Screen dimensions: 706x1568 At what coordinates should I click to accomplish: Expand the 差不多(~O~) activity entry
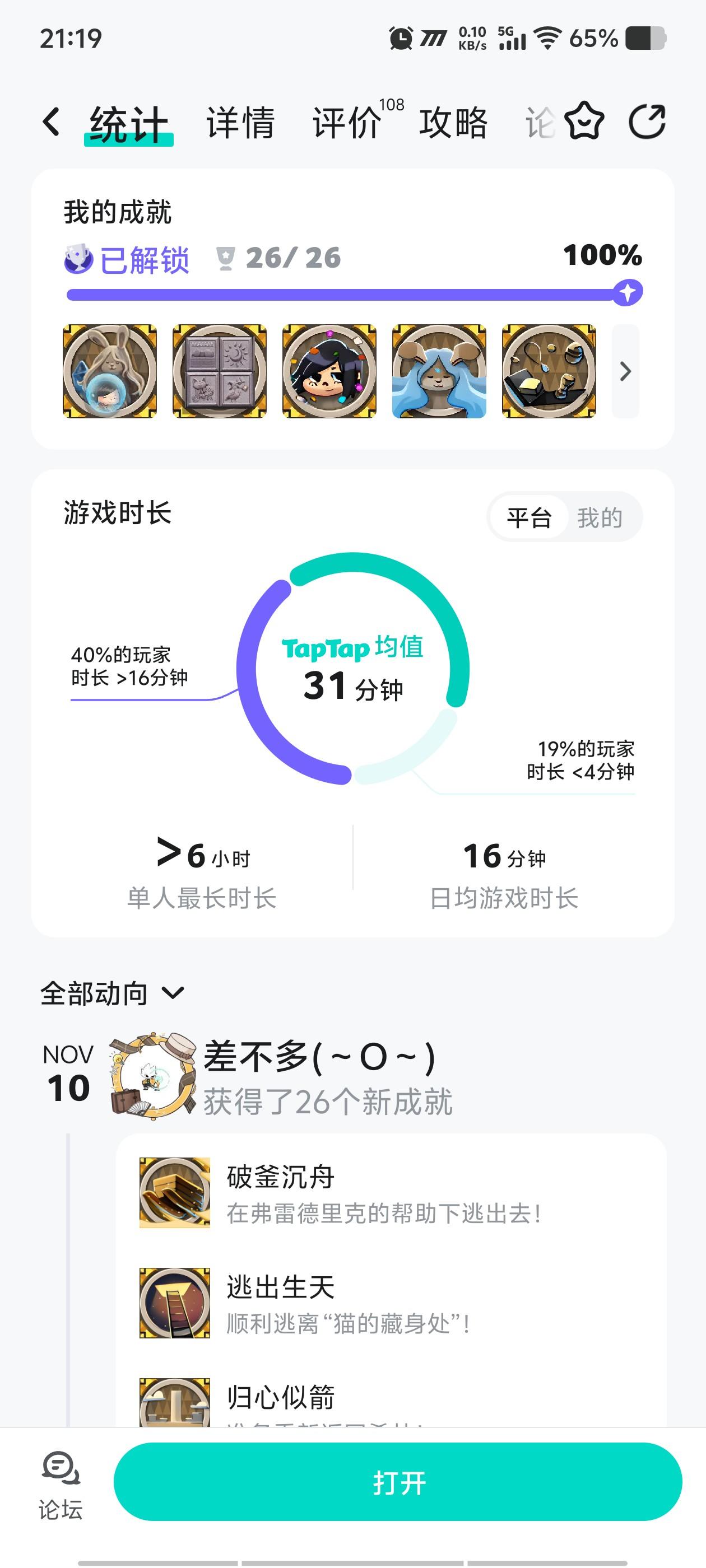click(319, 1060)
